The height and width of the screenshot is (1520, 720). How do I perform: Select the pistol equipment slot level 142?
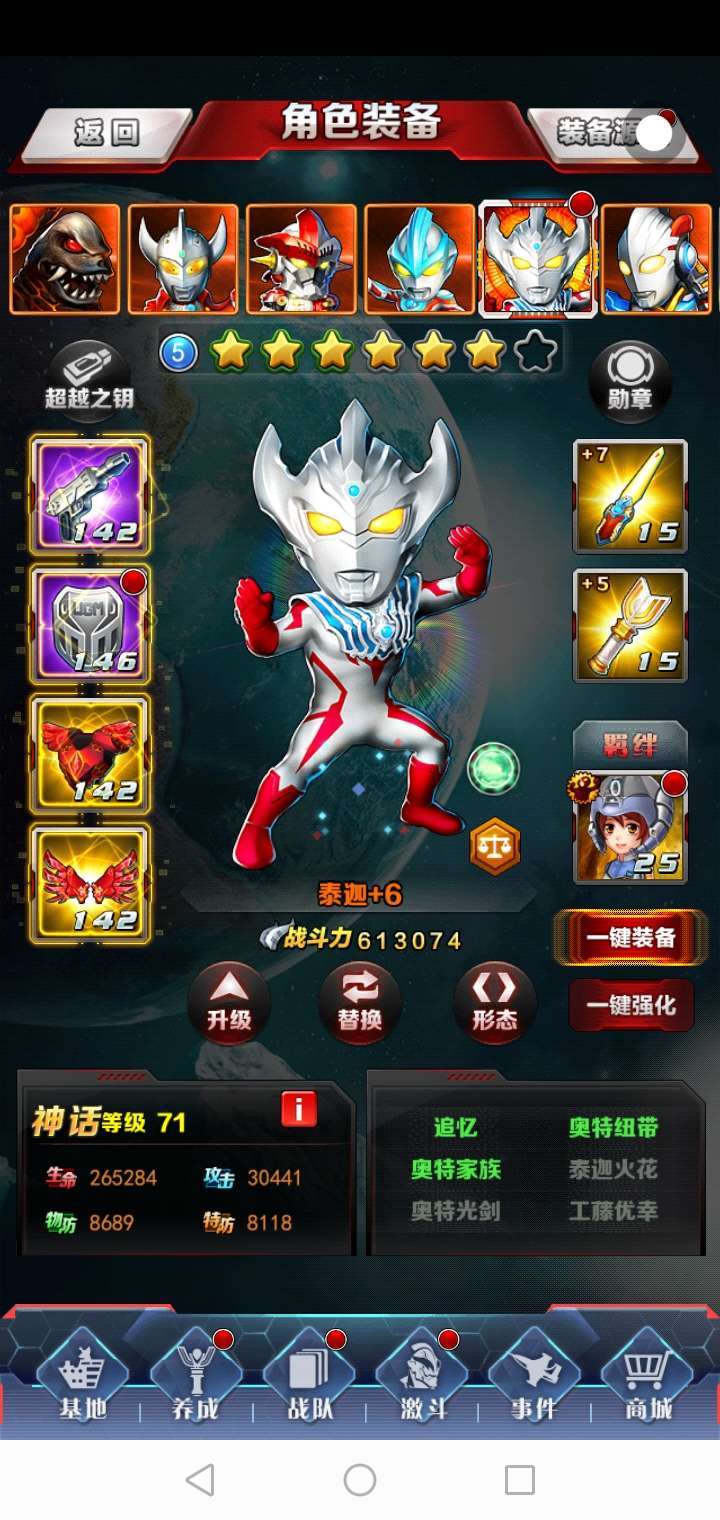click(x=90, y=494)
